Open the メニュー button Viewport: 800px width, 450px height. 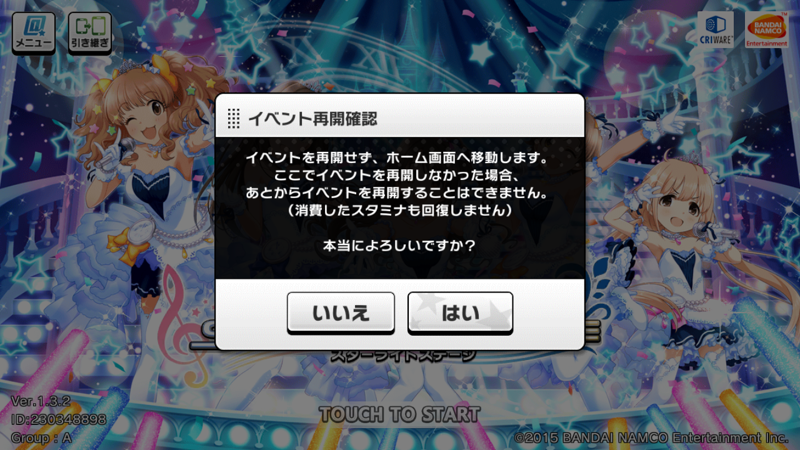click(x=32, y=32)
